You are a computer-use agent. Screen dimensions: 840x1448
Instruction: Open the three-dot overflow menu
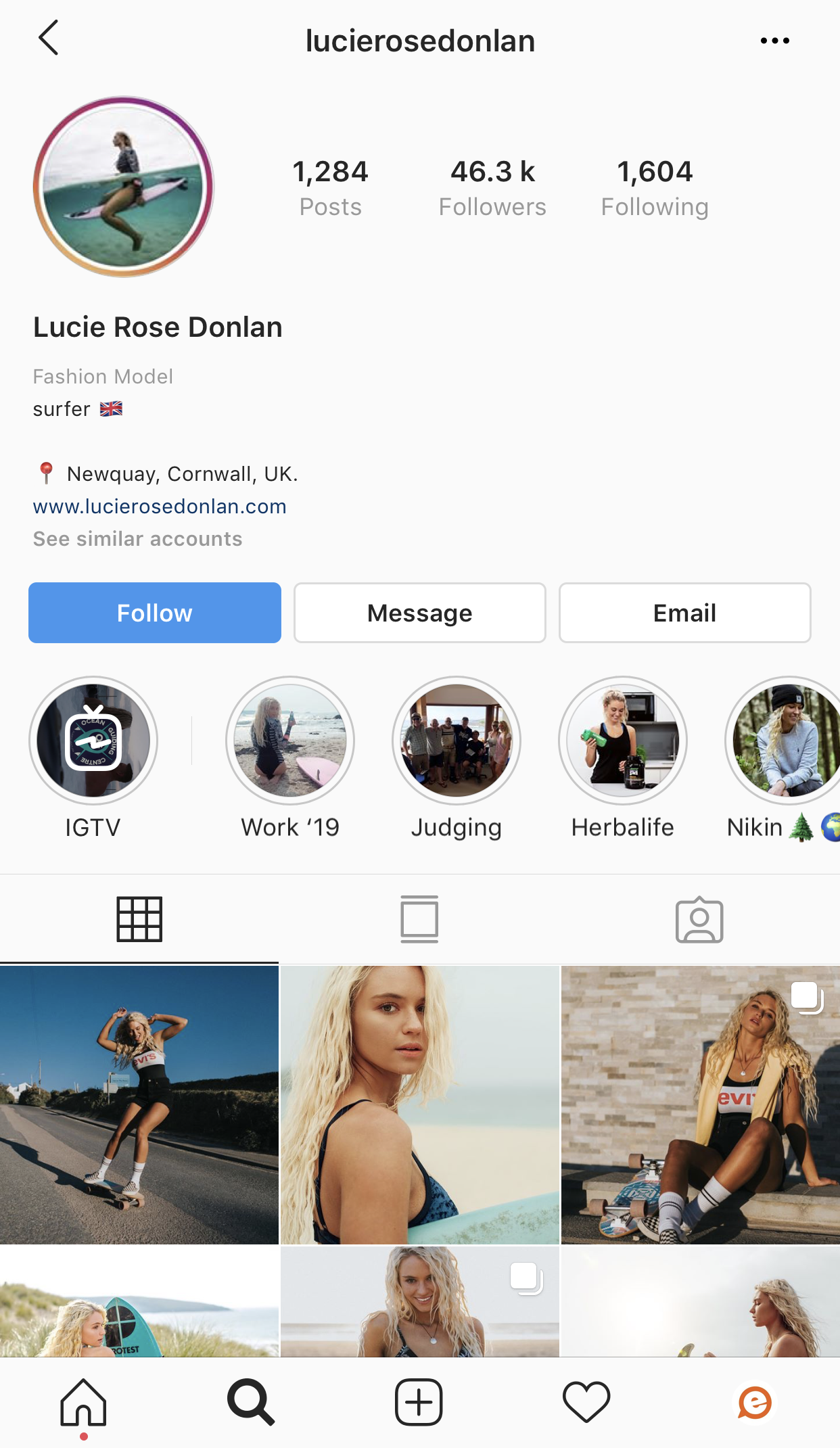774,41
